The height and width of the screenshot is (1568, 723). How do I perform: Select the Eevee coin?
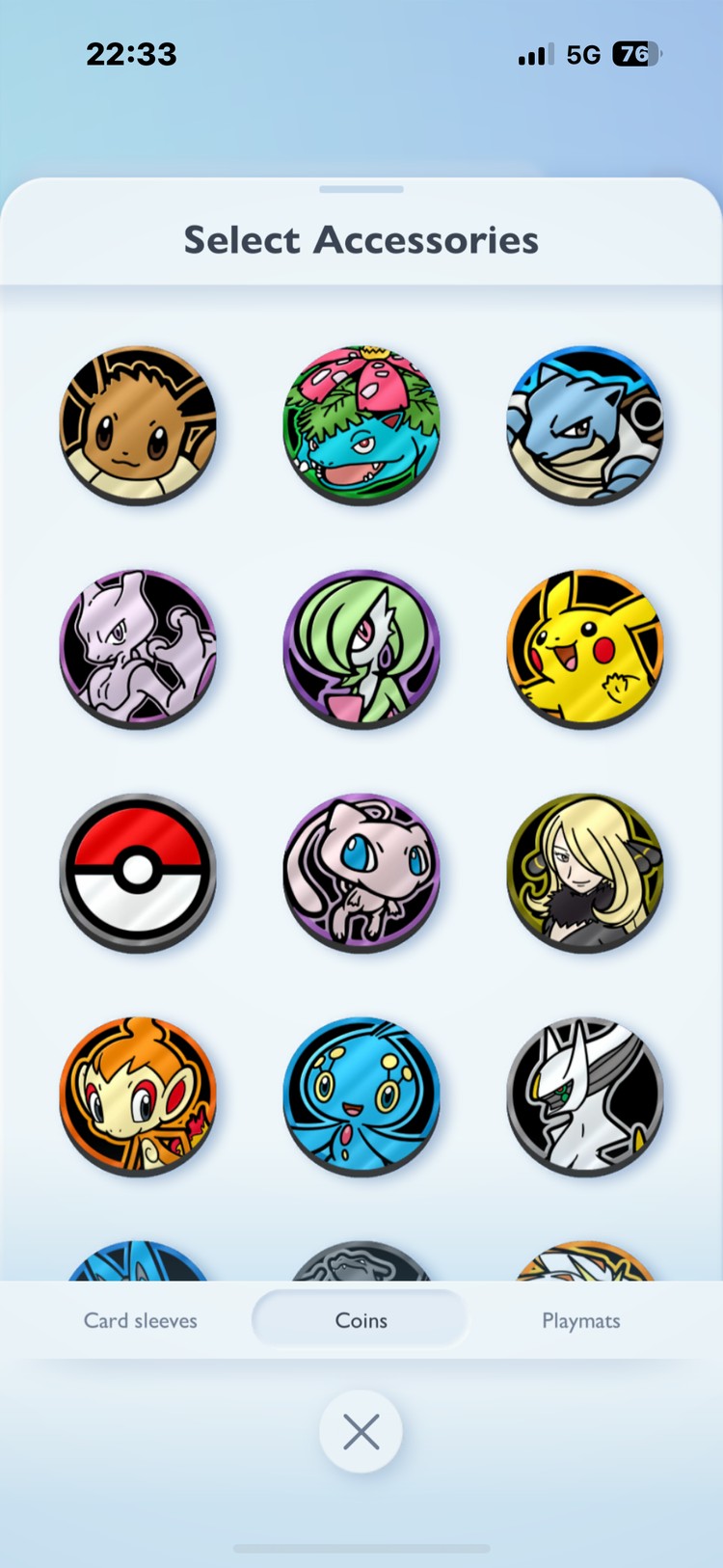click(x=138, y=425)
